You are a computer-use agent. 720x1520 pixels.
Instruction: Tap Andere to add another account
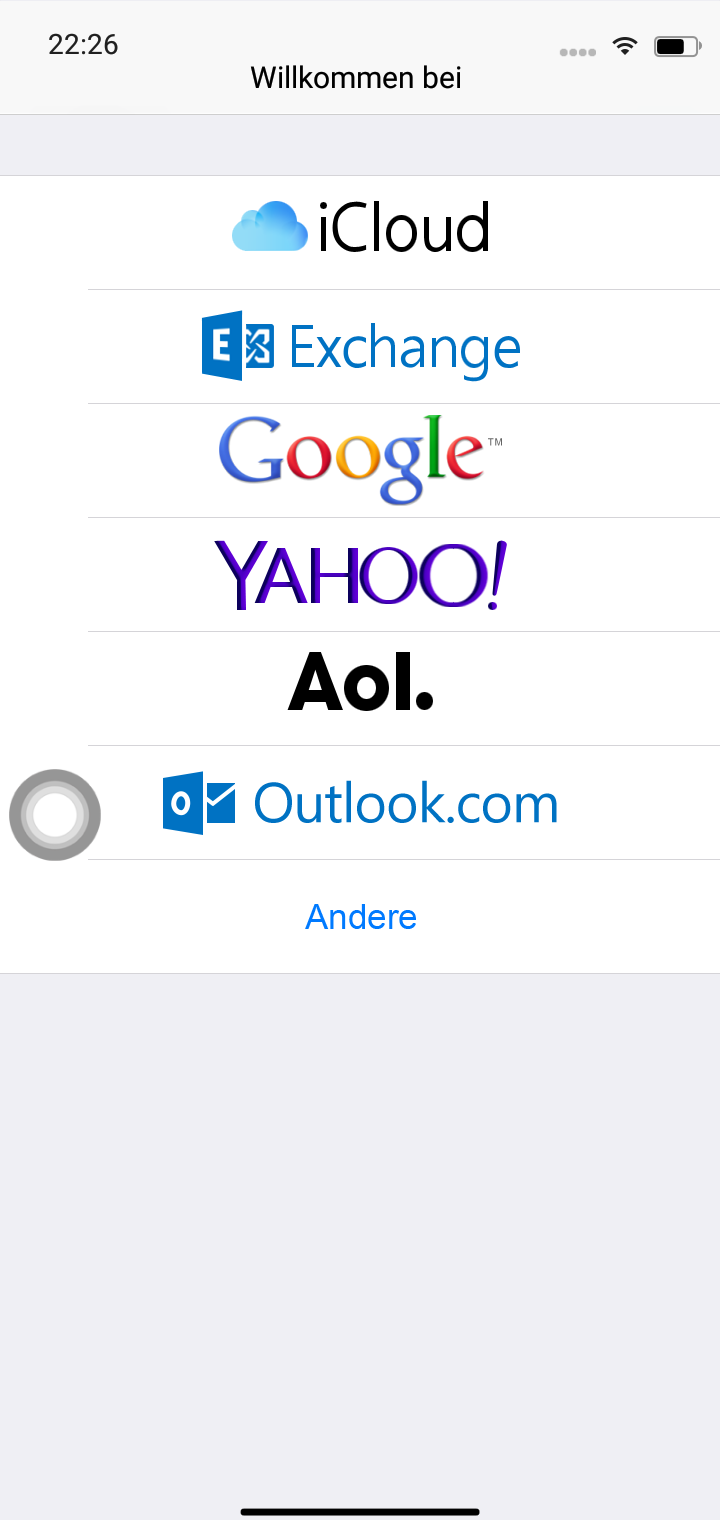(361, 916)
